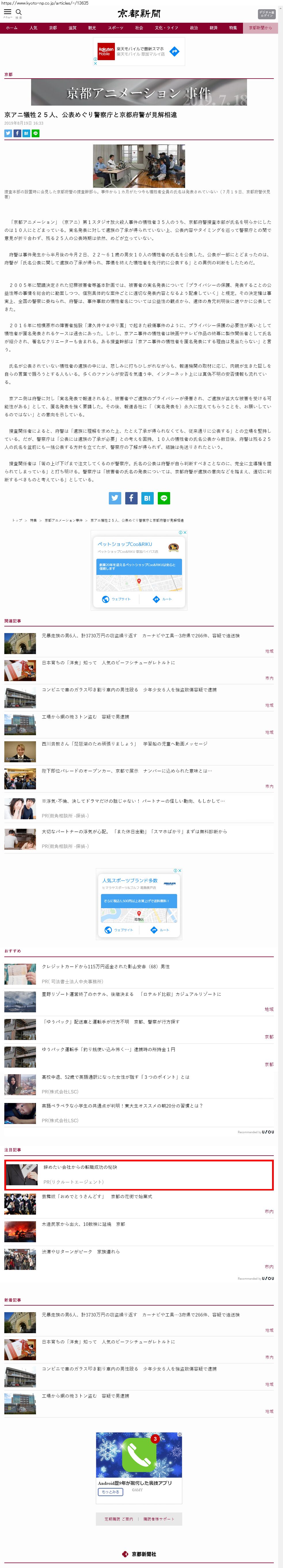Close the ペットショップCoo&RIKU ad
283x1568 pixels.
click(185, 533)
